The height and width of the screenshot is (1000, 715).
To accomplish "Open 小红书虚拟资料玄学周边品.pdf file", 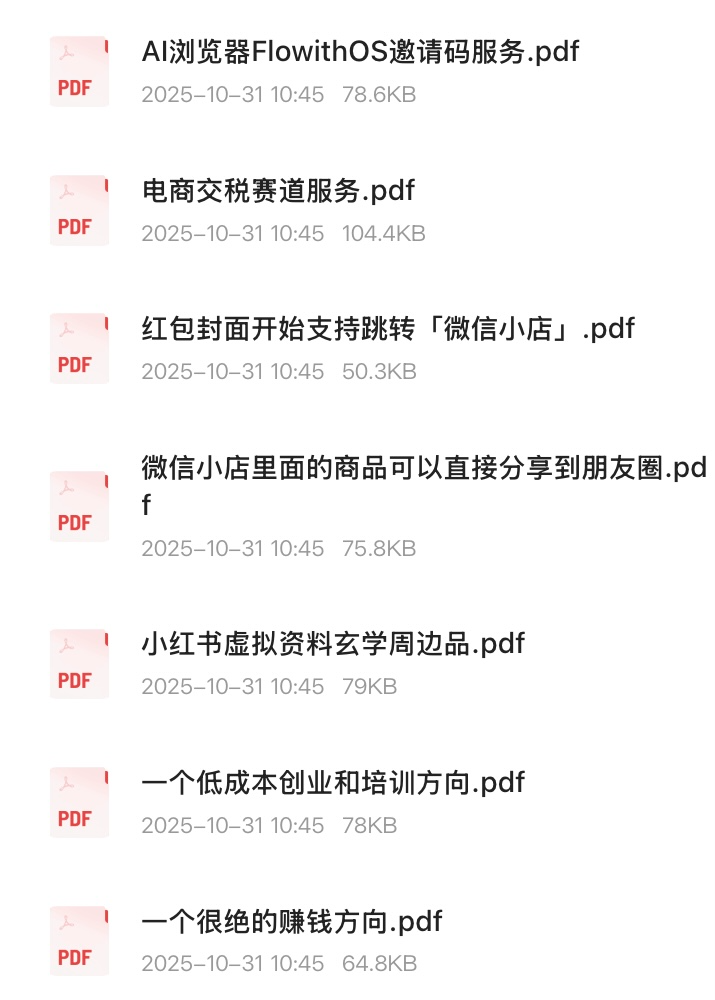I will pyautogui.click(x=333, y=644).
